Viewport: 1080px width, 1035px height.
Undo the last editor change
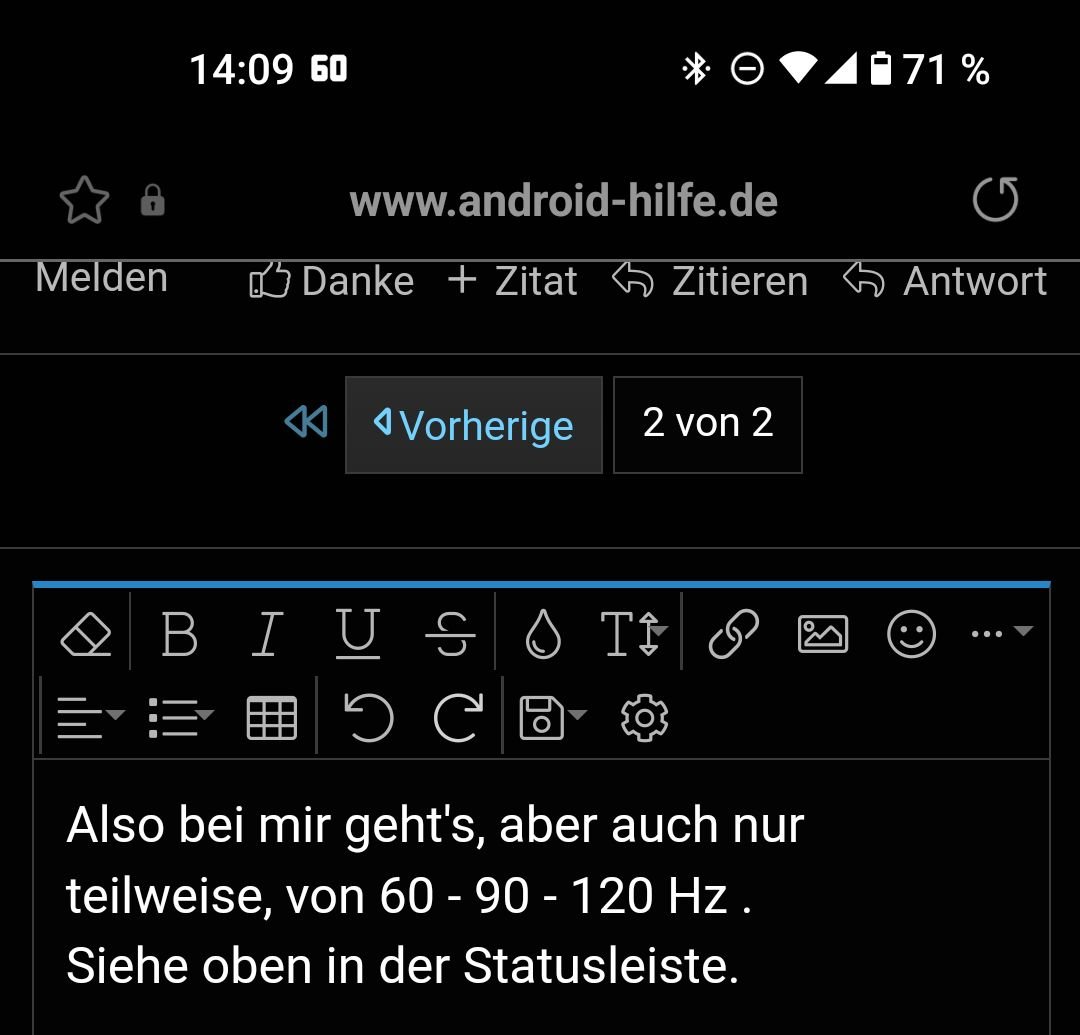[x=368, y=718]
